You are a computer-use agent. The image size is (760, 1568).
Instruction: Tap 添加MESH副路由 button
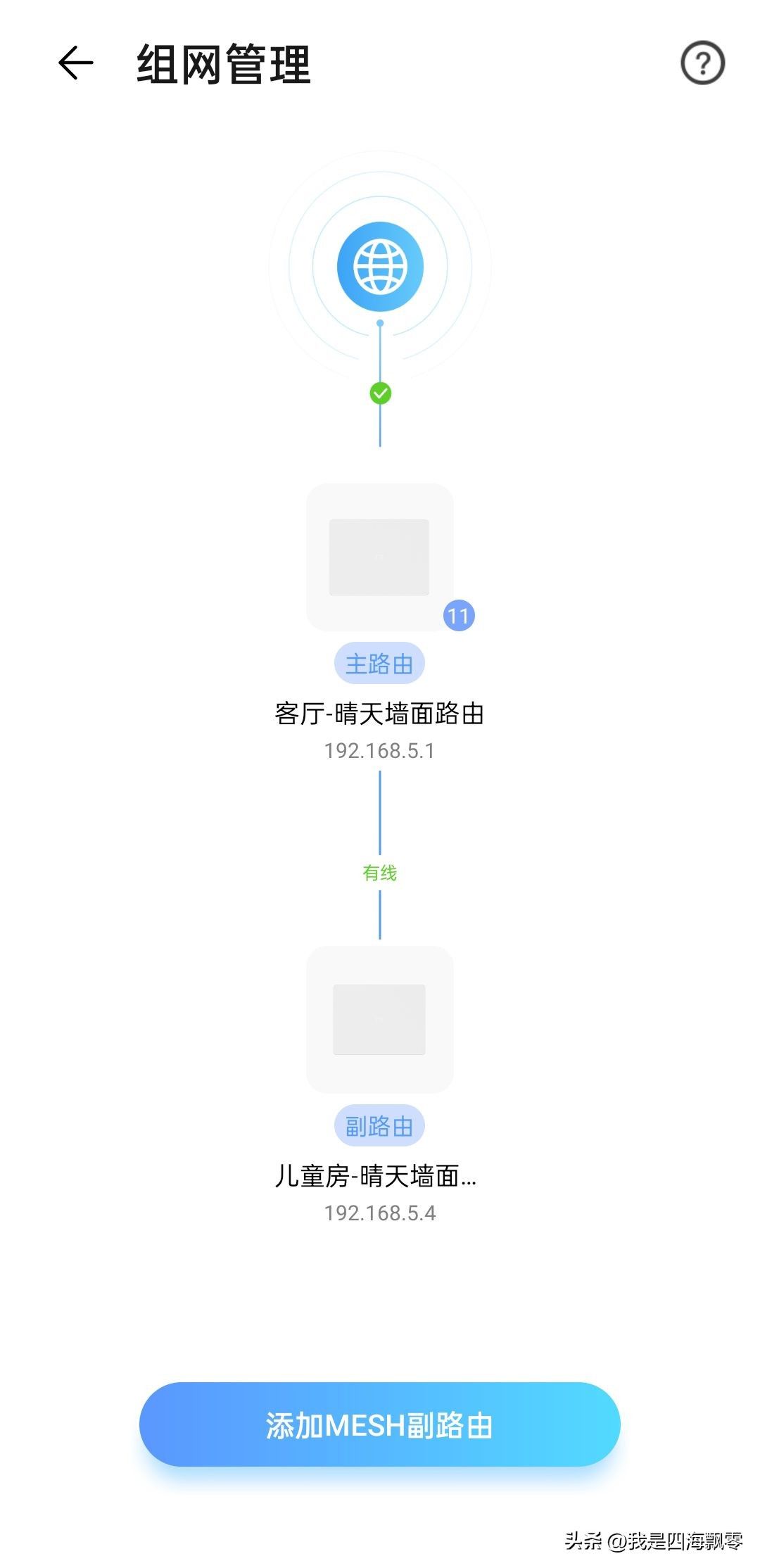(379, 1424)
